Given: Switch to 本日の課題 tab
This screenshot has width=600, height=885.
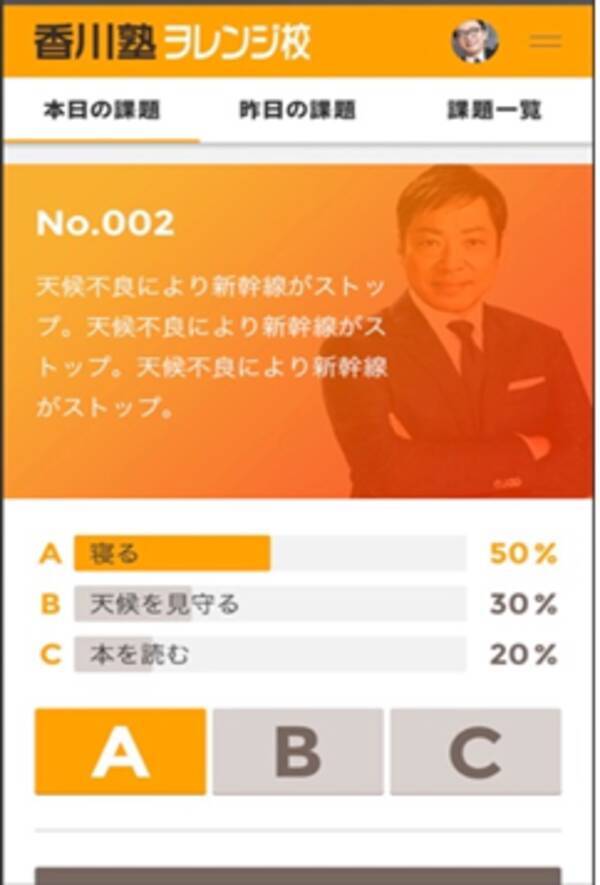Looking at the screenshot, I should 102,110.
